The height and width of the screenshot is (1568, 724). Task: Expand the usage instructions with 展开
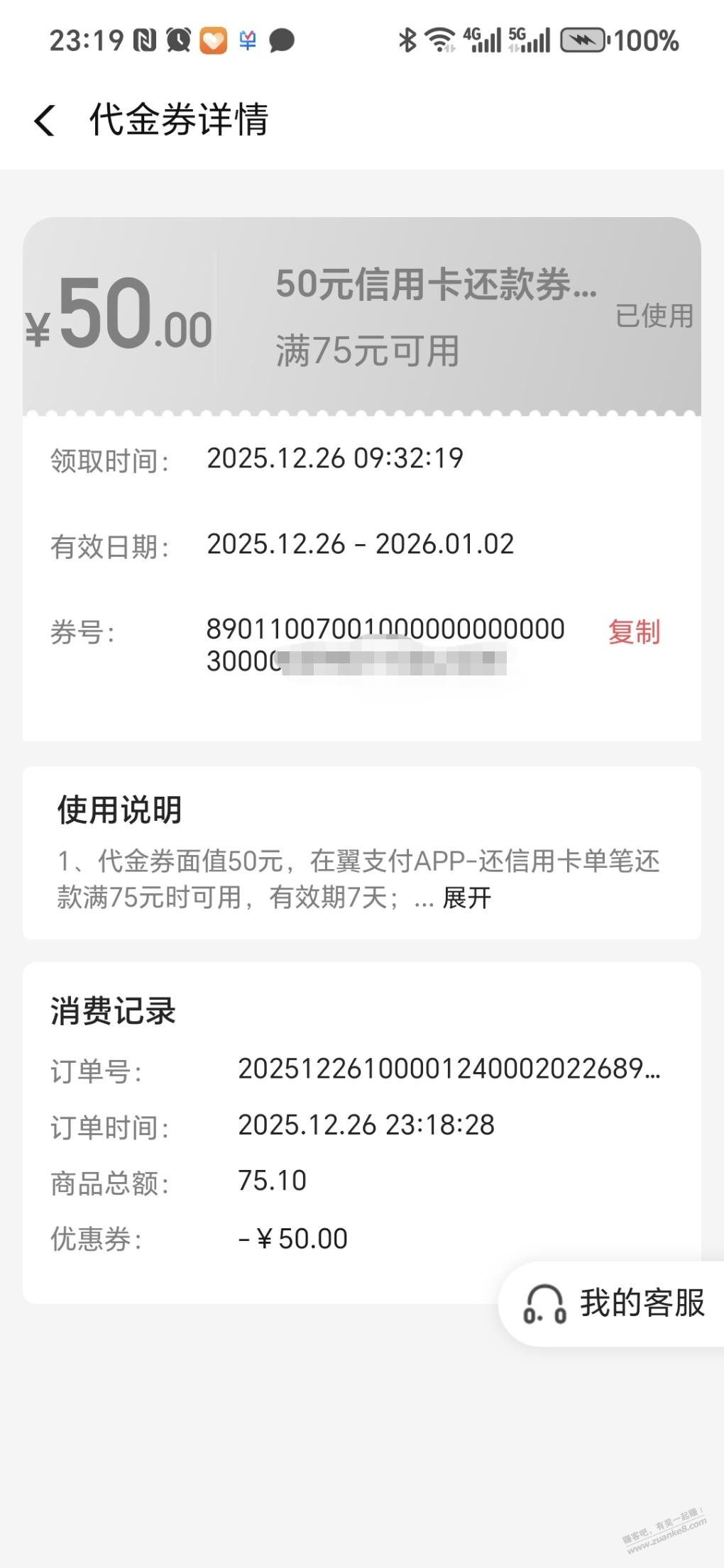466,898
